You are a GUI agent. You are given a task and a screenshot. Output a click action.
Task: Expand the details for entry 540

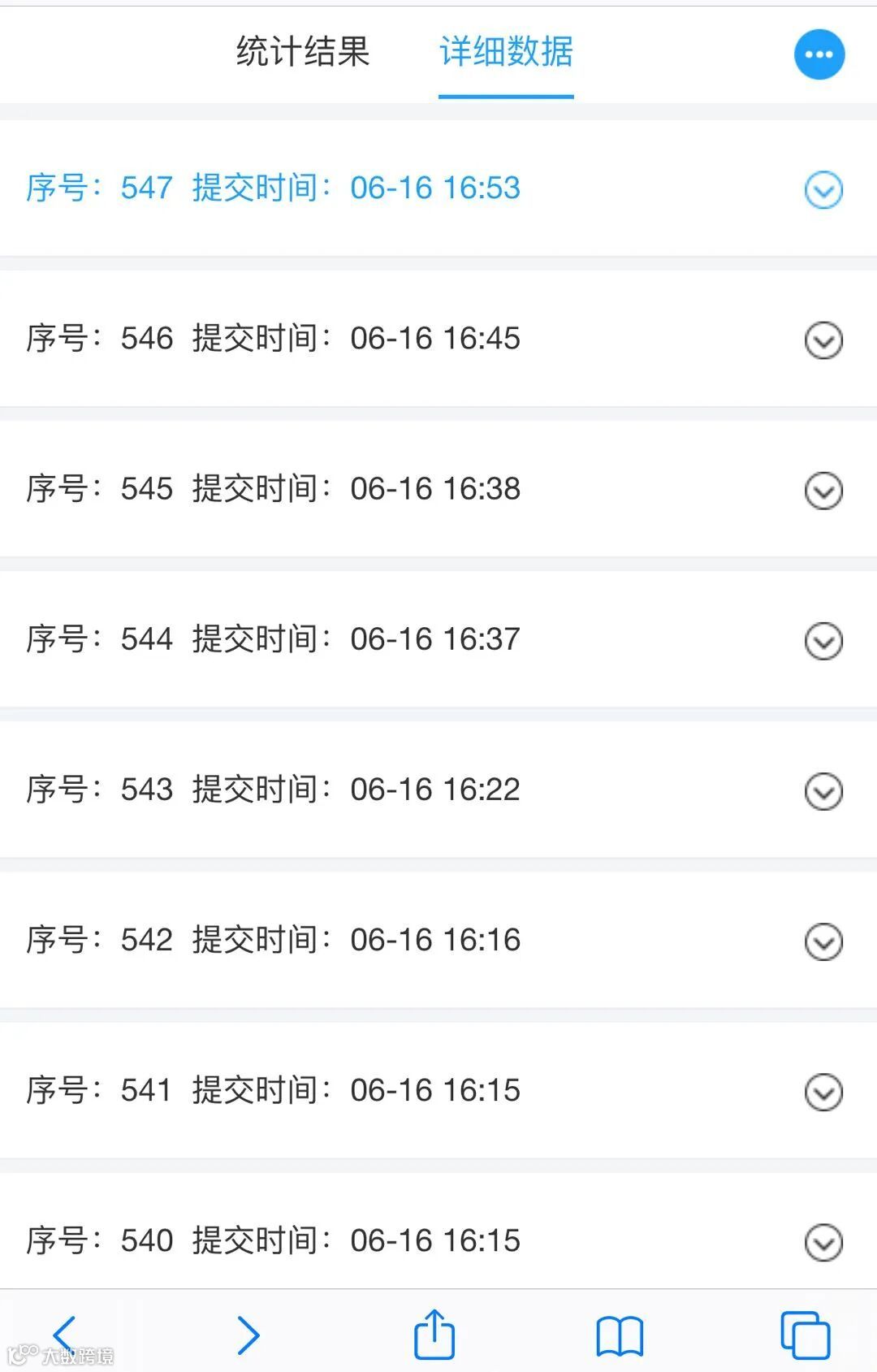823,1242
